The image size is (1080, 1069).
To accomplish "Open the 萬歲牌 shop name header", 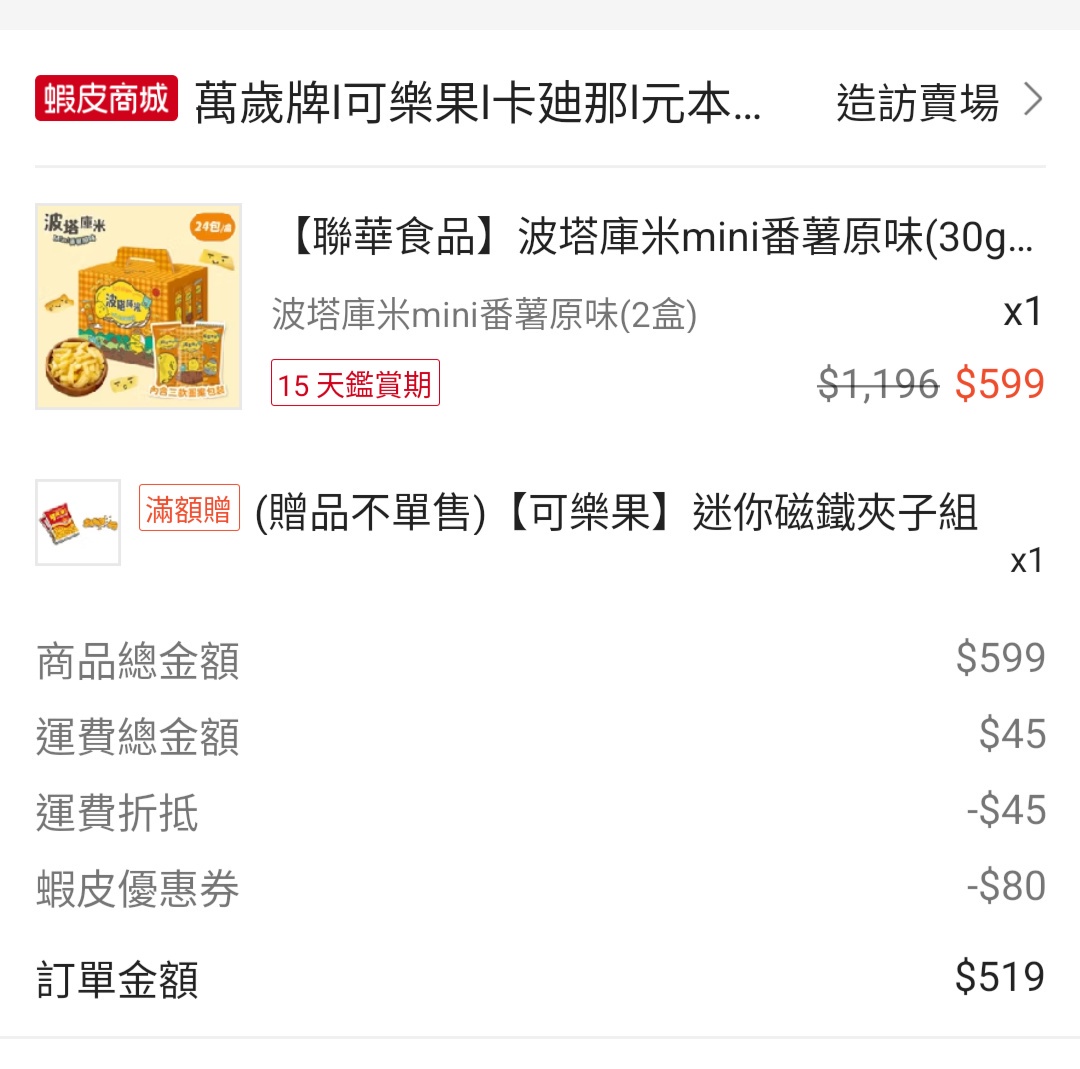I will [478, 103].
